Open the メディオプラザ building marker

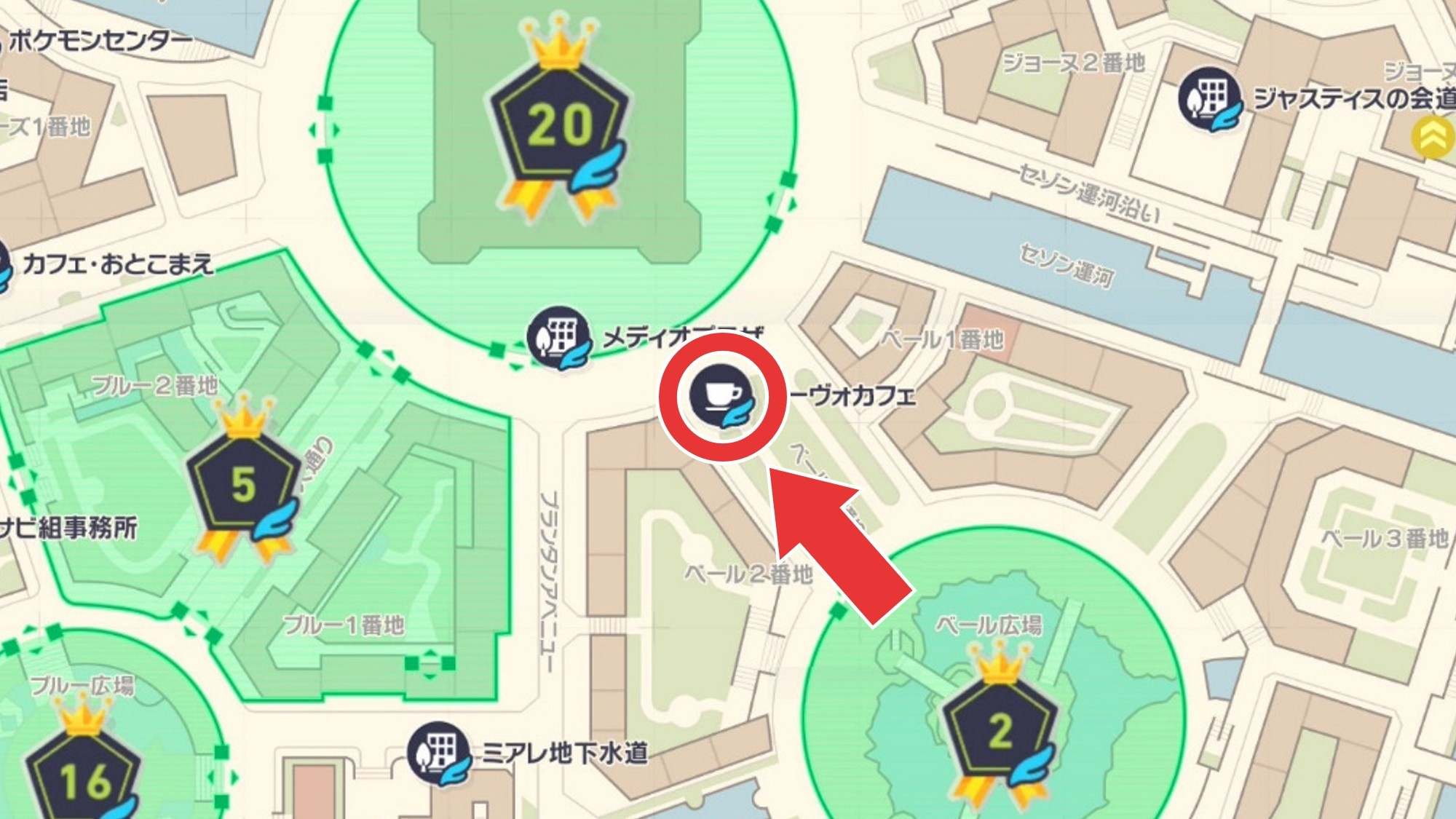click(559, 337)
